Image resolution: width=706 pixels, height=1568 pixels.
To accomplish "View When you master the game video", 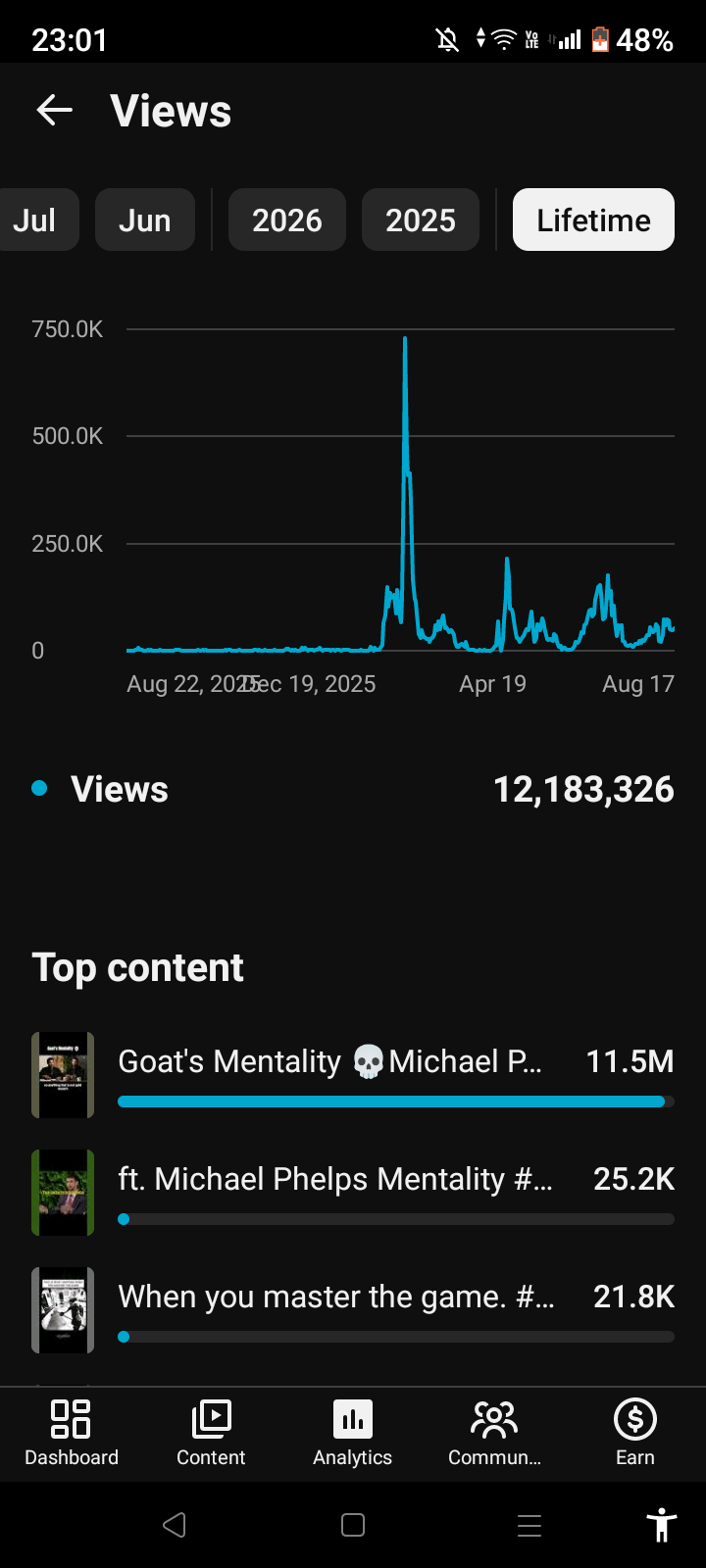I will point(353,1310).
